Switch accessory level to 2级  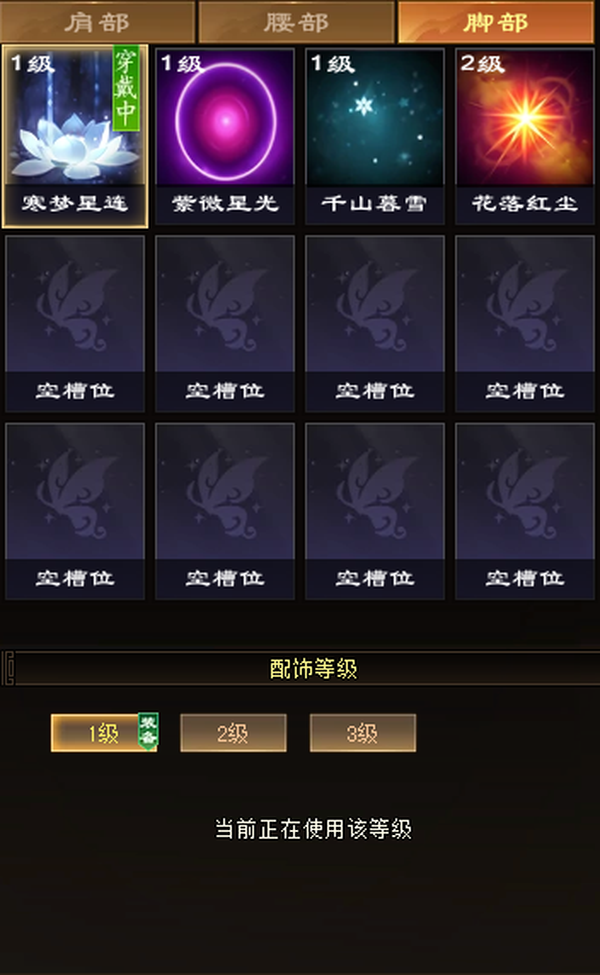click(x=233, y=733)
